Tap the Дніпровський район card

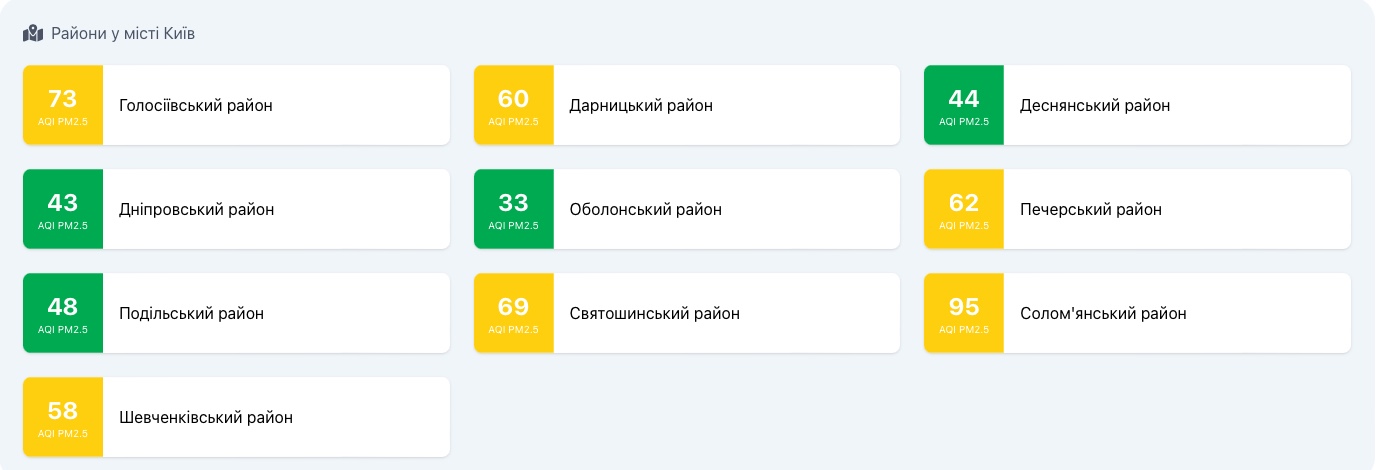[236, 209]
